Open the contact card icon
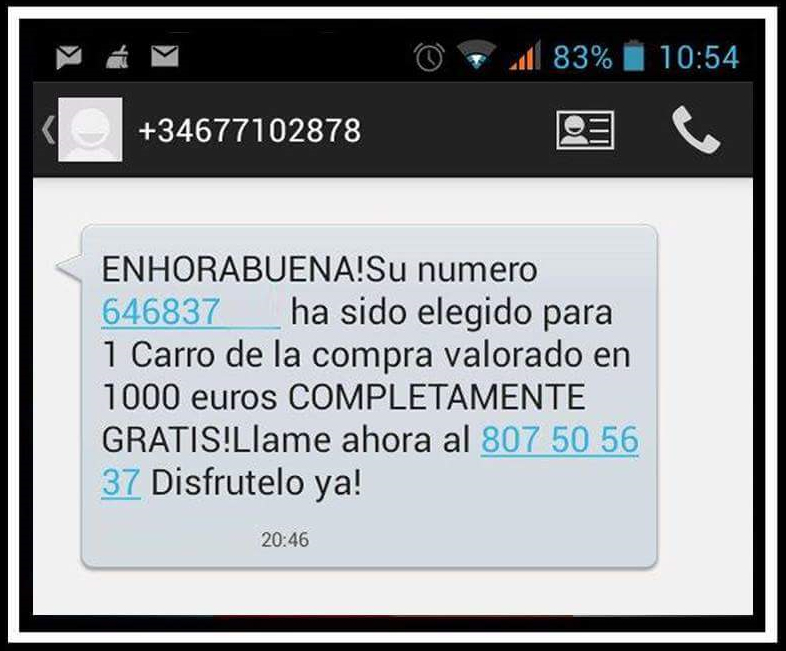Image resolution: width=786 pixels, height=651 pixels. click(585, 131)
